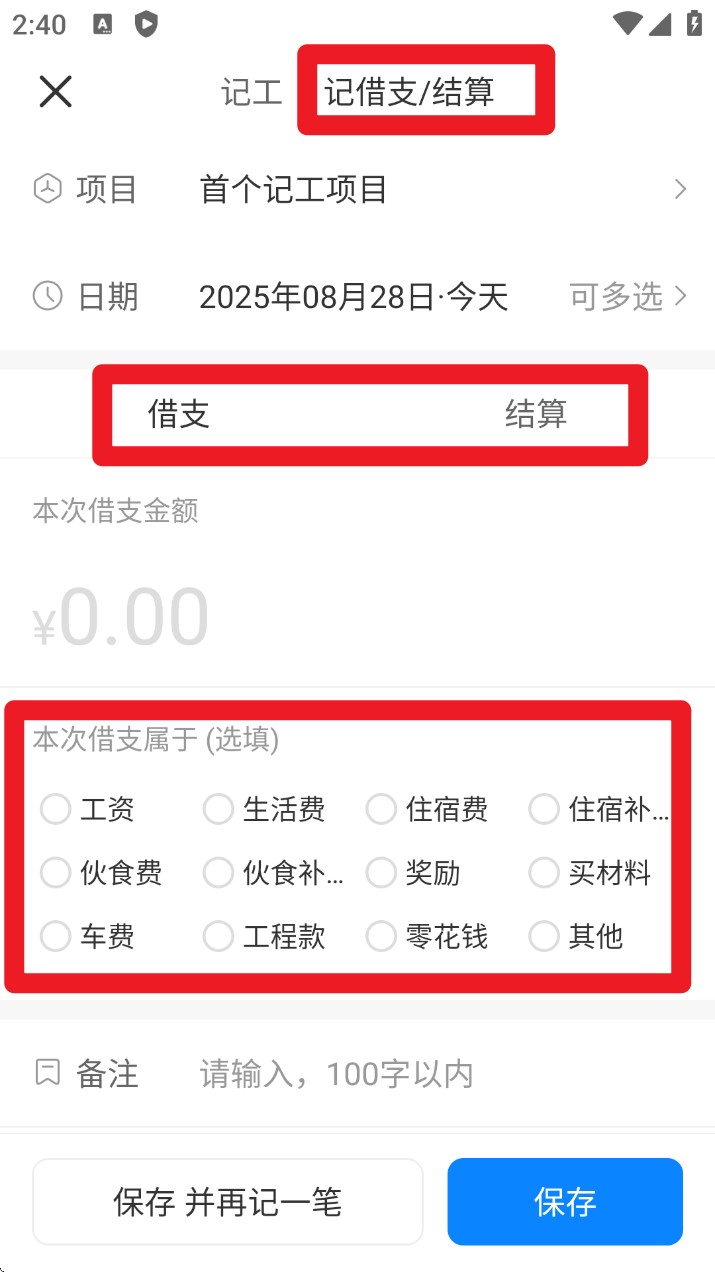
Task: Select the 结算 segment
Action: pyautogui.click(x=536, y=413)
